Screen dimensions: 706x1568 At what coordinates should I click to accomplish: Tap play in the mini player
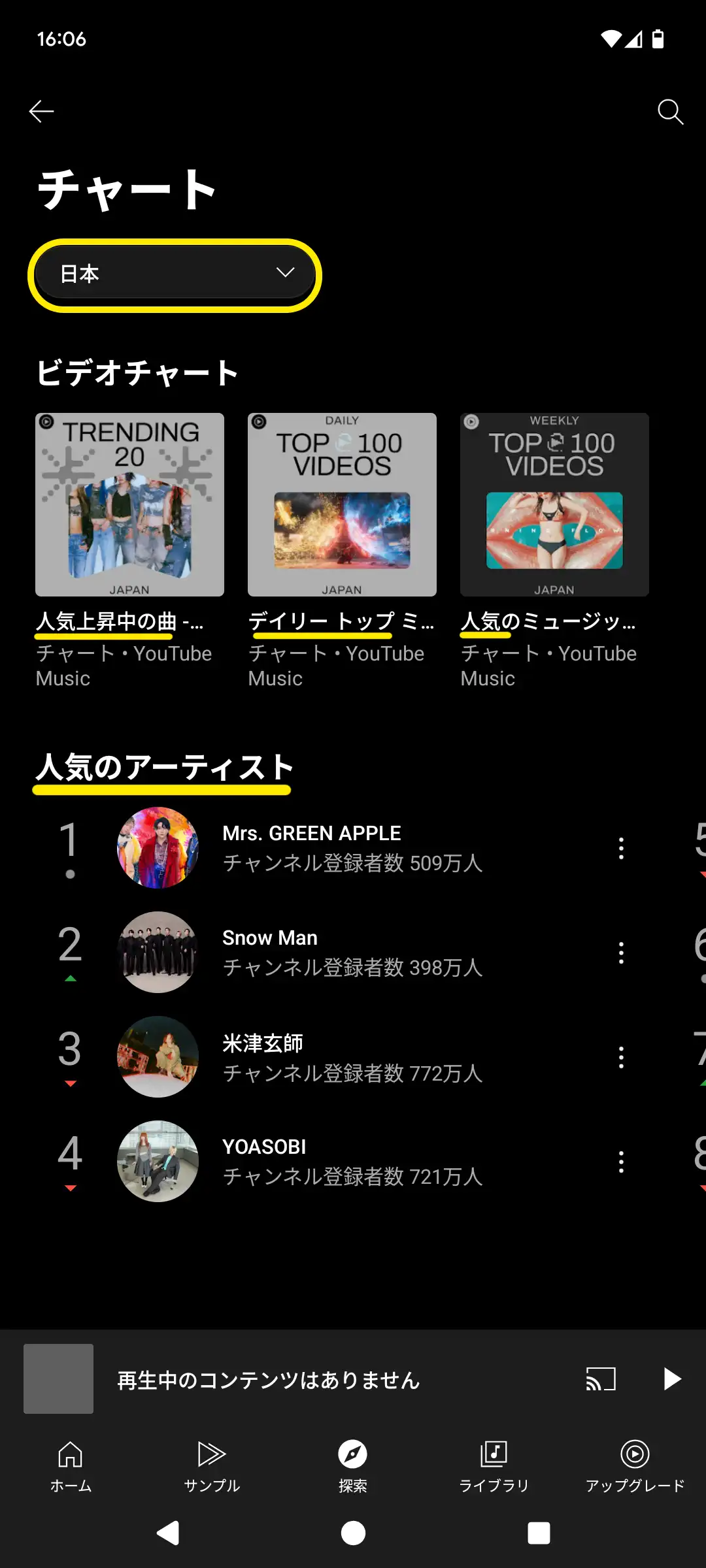(x=671, y=1379)
